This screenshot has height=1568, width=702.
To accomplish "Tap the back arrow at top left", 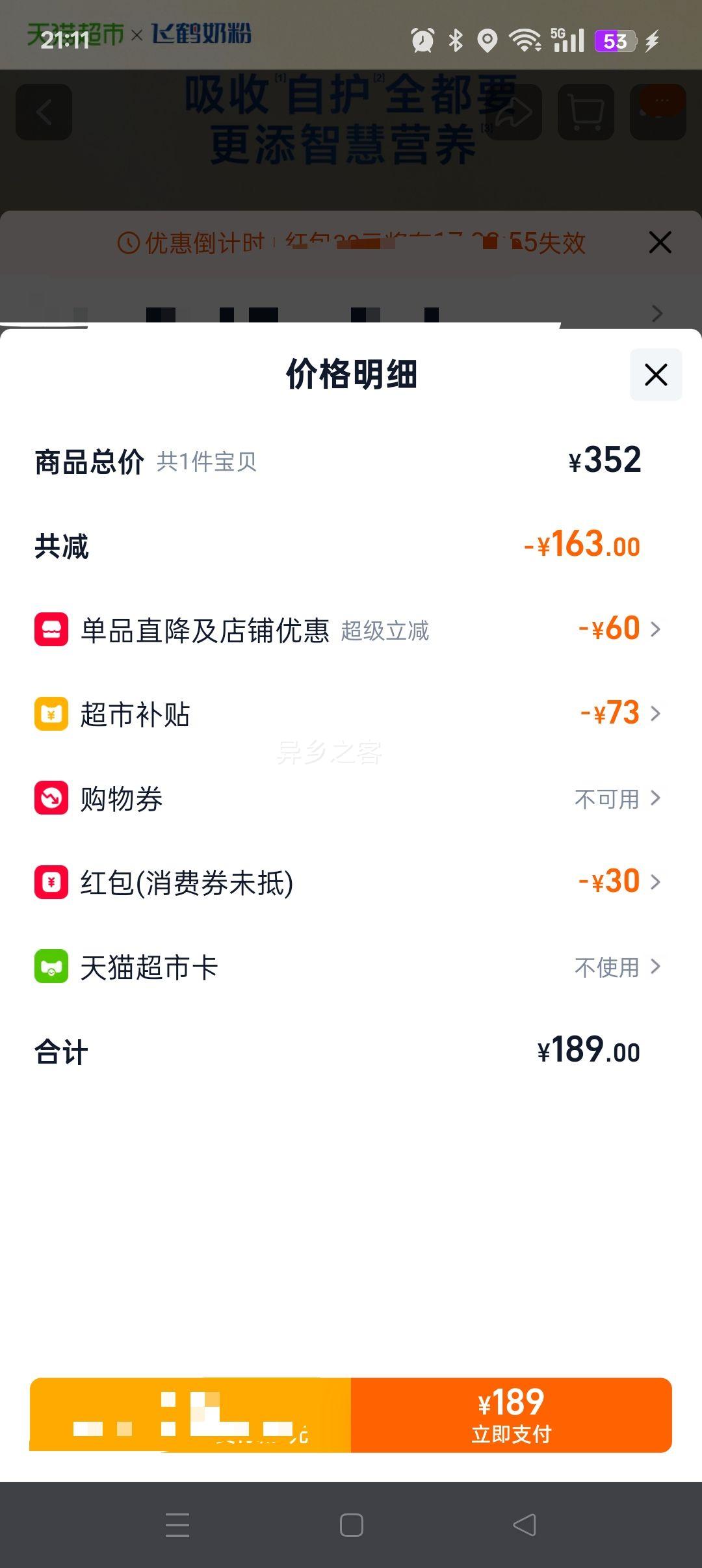I will point(43,112).
